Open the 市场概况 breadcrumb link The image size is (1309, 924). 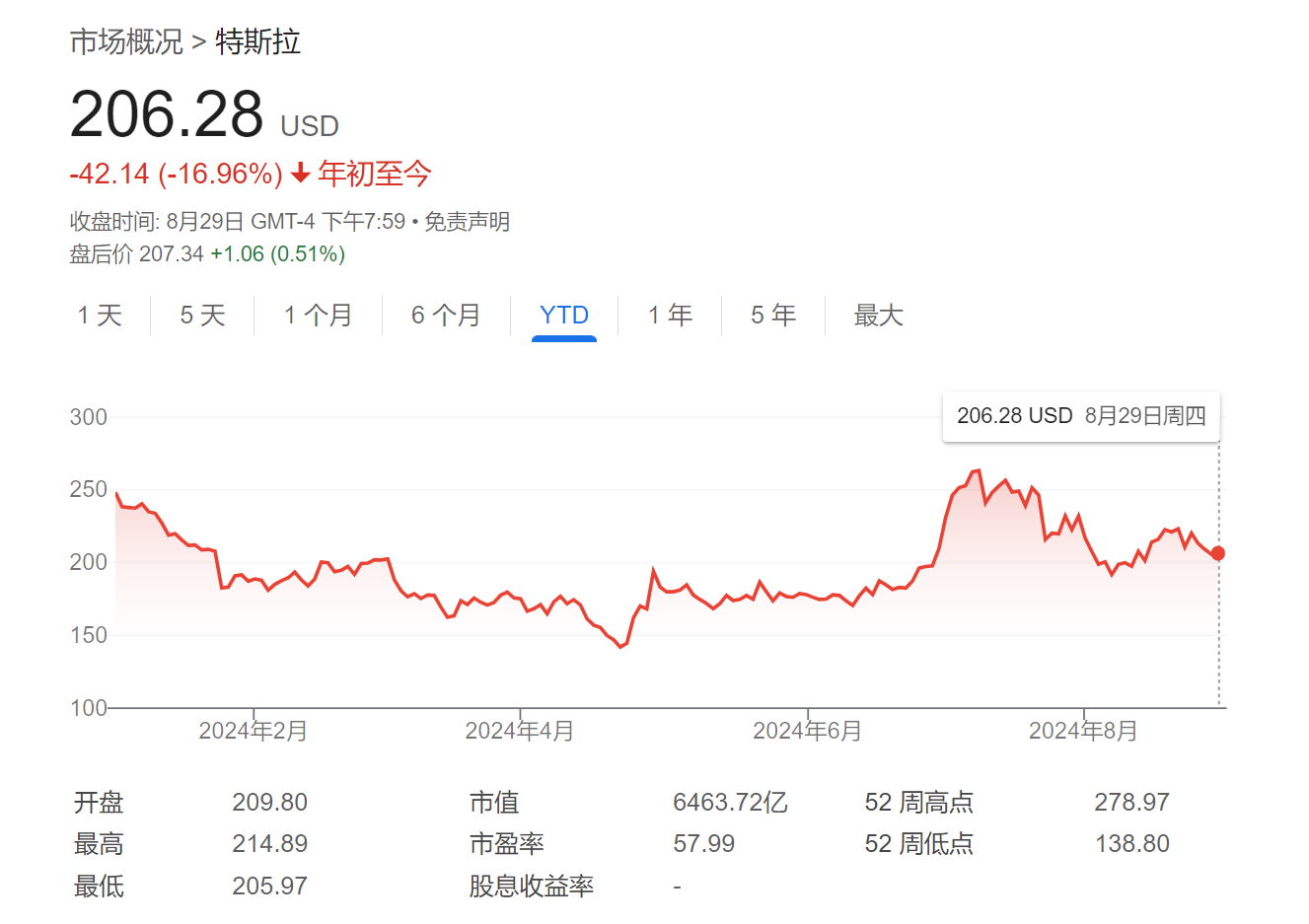tap(126, 42)
